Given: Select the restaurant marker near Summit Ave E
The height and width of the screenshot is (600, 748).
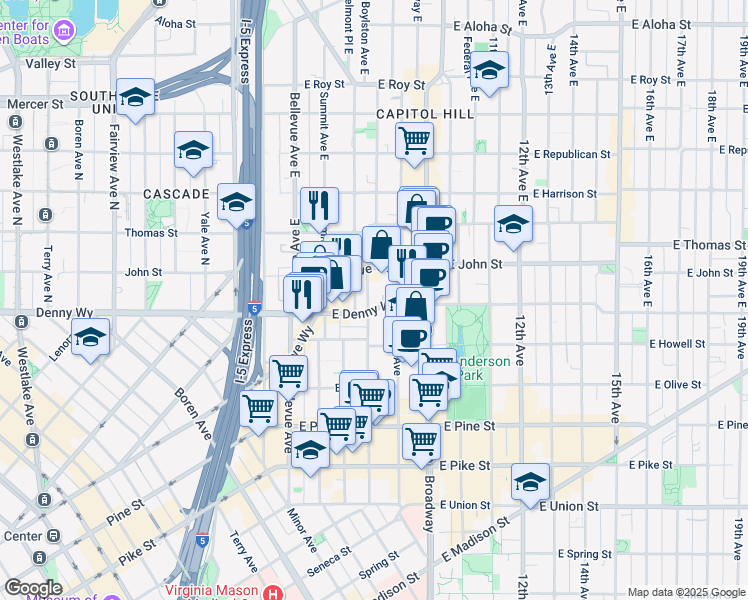Looking at the screenshot, I should pos(319,206).
